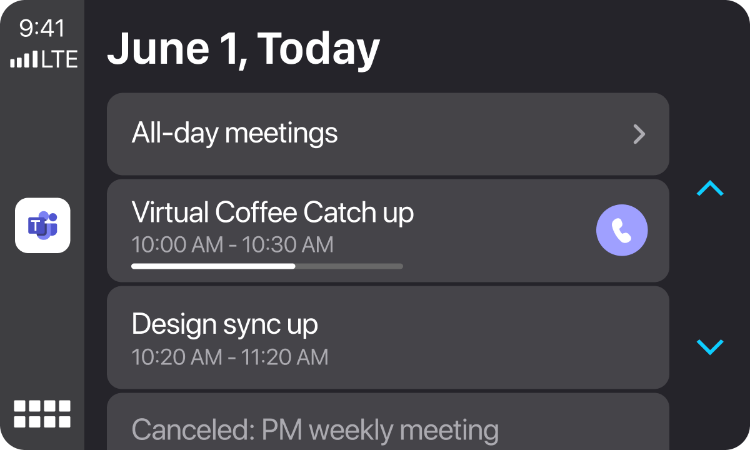Join the Virtual Coffee Catch up call

pyautogui.click(x=622, y=231)
